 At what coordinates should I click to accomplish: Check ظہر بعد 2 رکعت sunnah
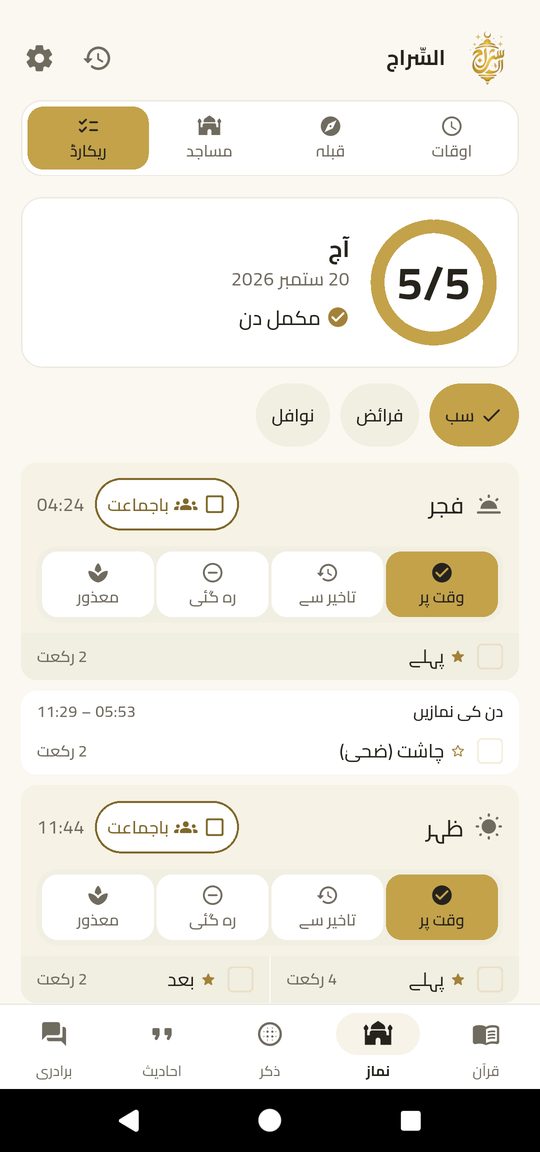240,979
